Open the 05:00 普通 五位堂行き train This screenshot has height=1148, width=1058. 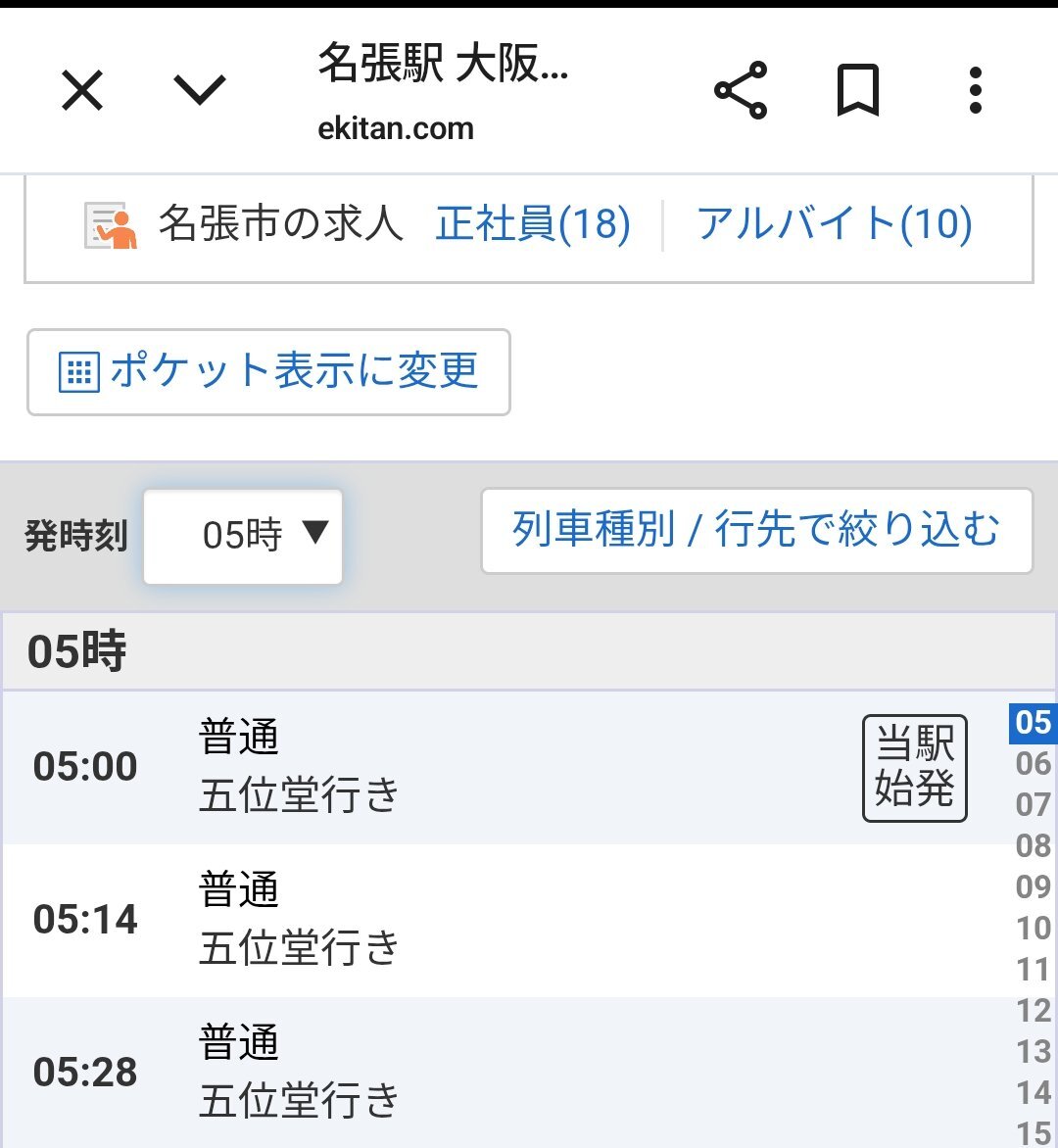pos(490,767)
